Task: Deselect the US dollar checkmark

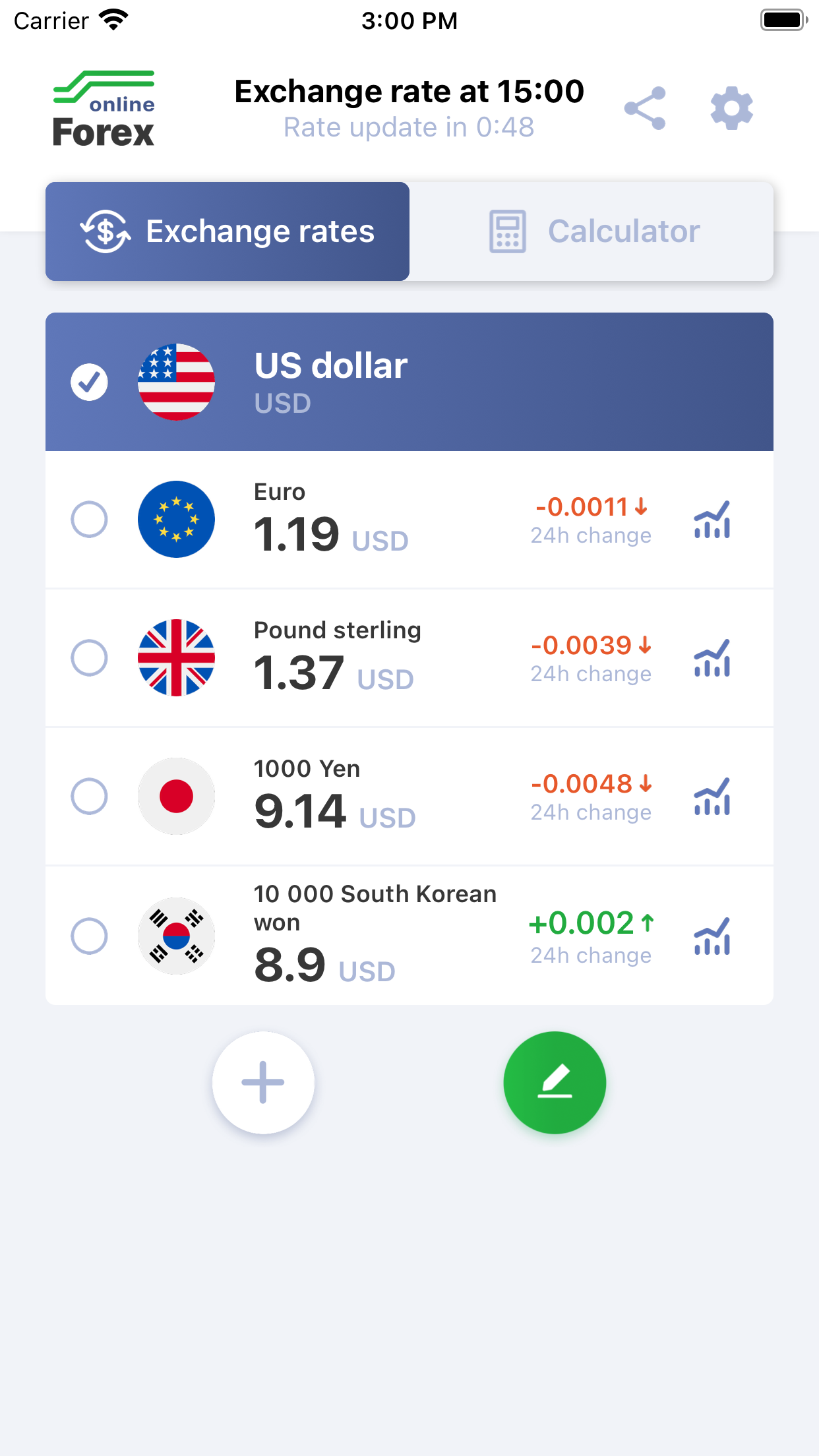Action: (89, 381)
